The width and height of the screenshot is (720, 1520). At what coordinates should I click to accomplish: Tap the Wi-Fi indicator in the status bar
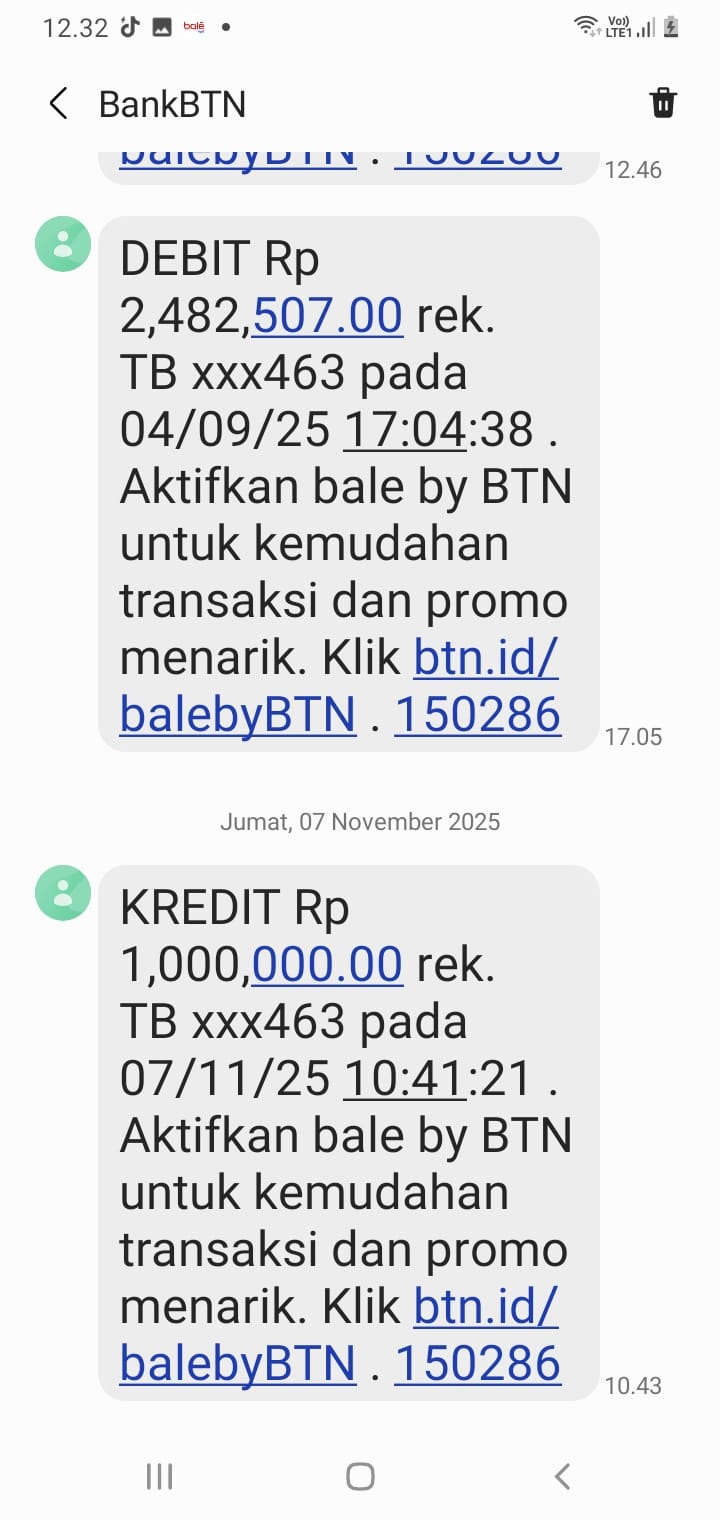point(588,25)
